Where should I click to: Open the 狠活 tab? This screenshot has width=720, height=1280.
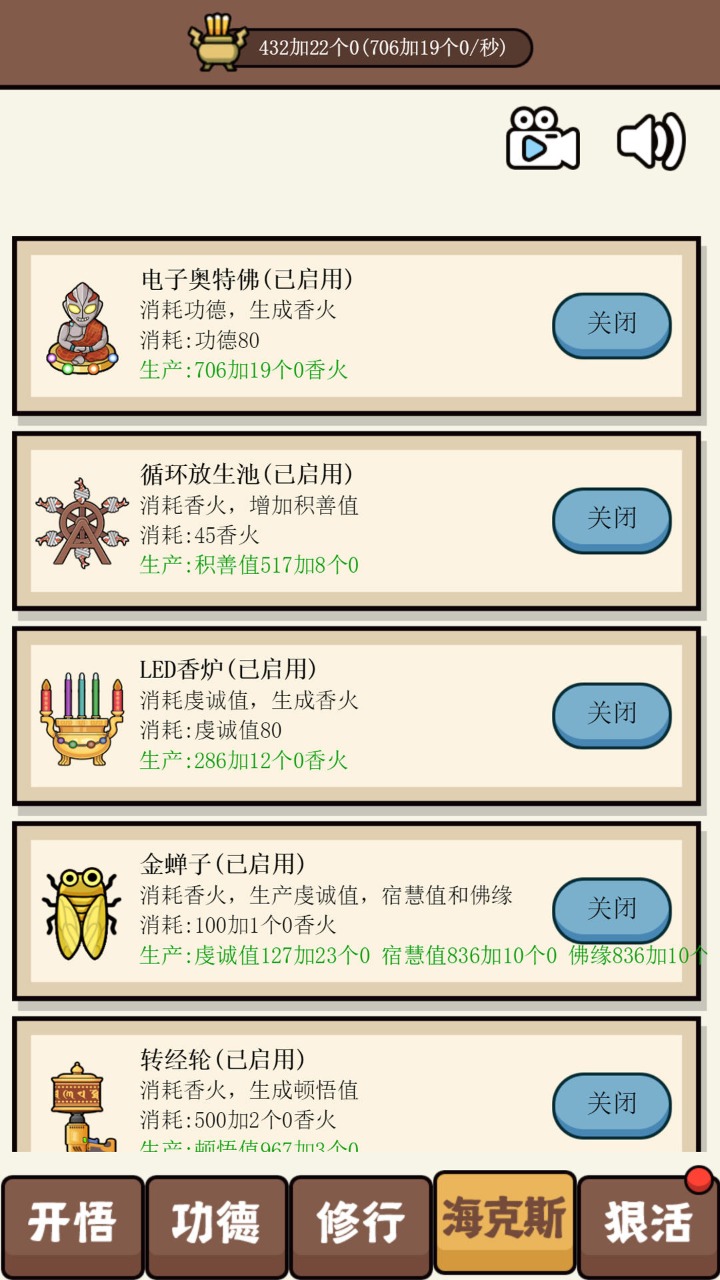(647, 1224)
